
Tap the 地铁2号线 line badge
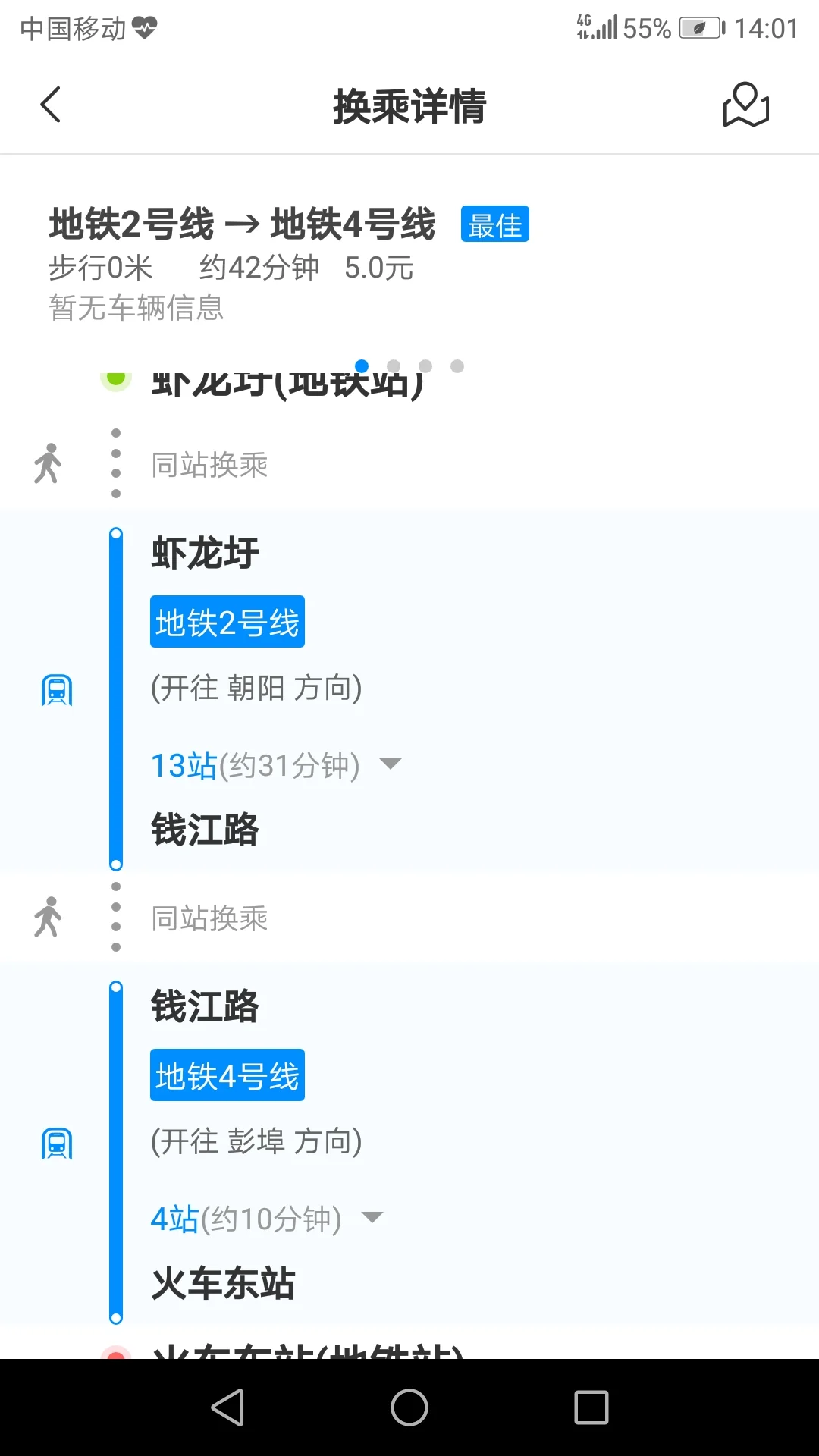click(x=227, y=621)
